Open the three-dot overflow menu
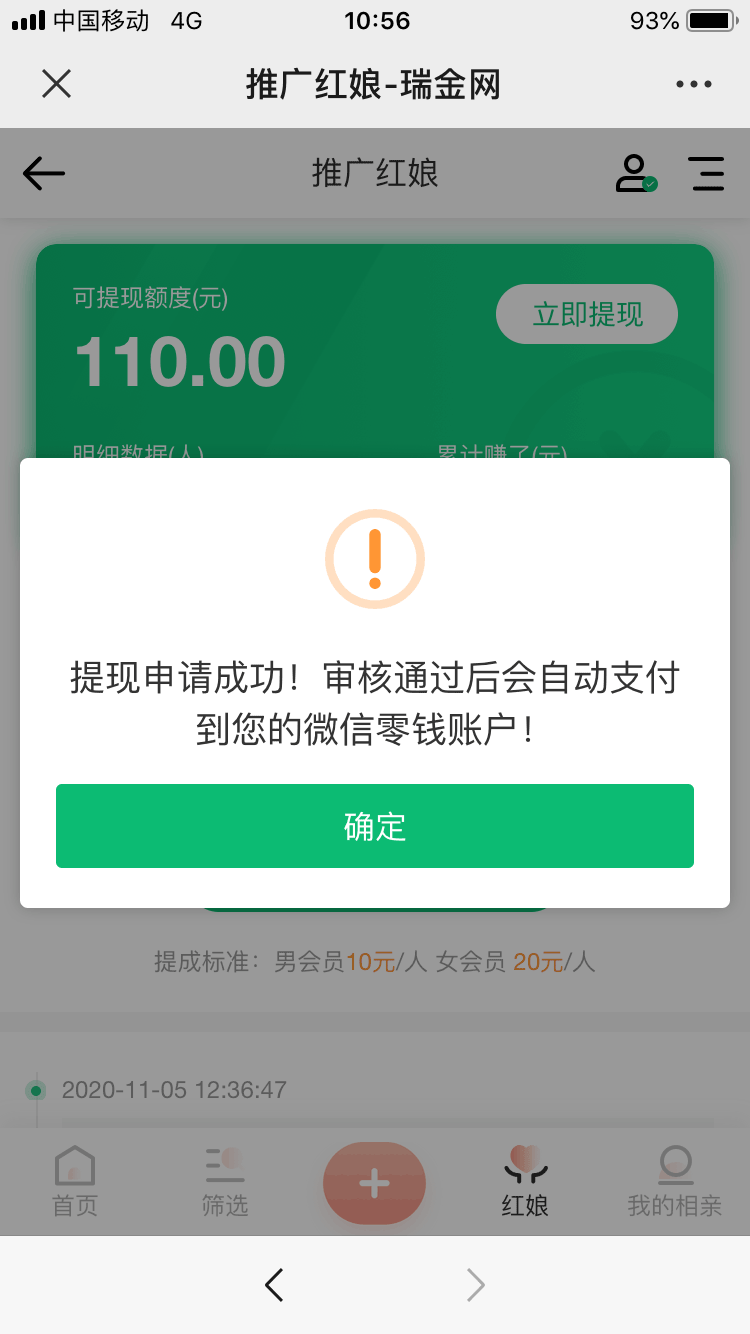750x1334 pixels. [693, 85]
